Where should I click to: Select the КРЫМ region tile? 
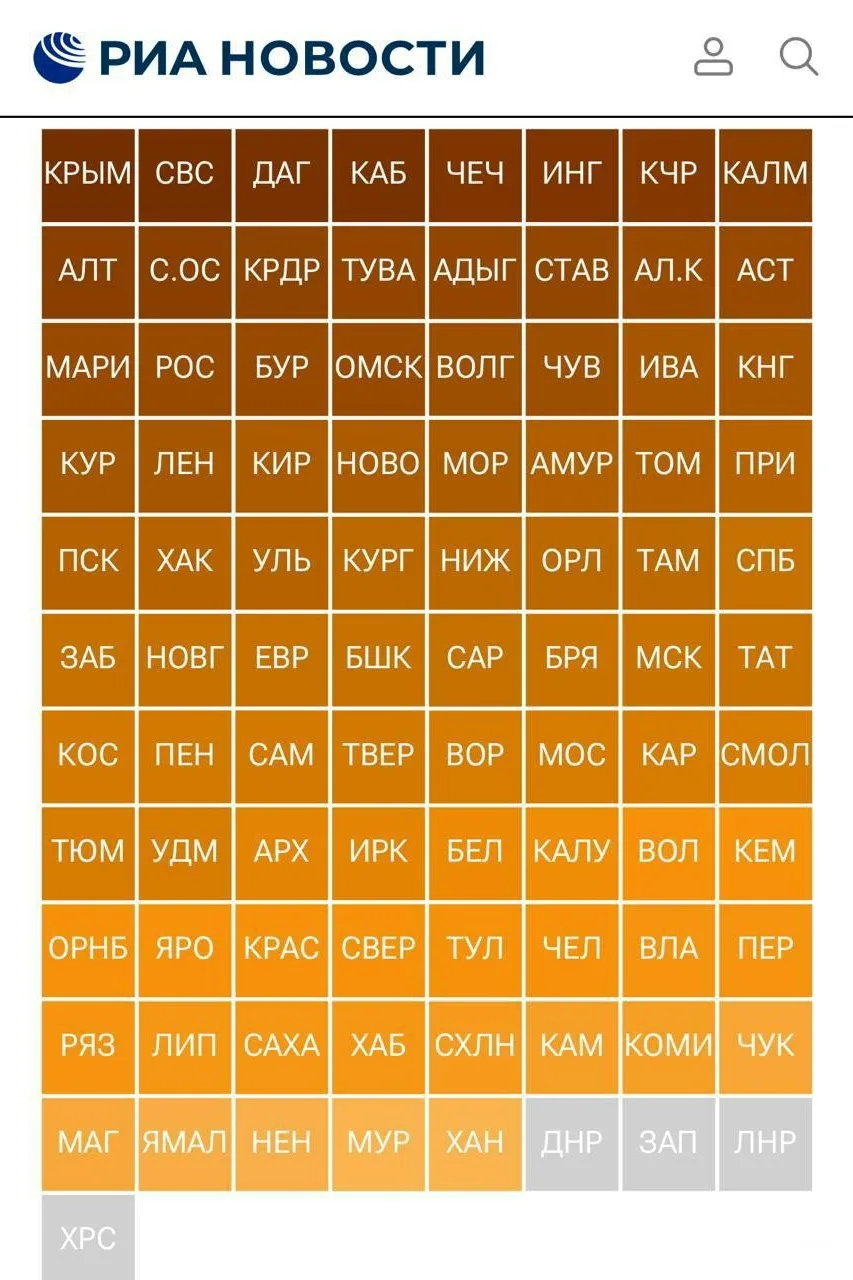pos(88,175)
